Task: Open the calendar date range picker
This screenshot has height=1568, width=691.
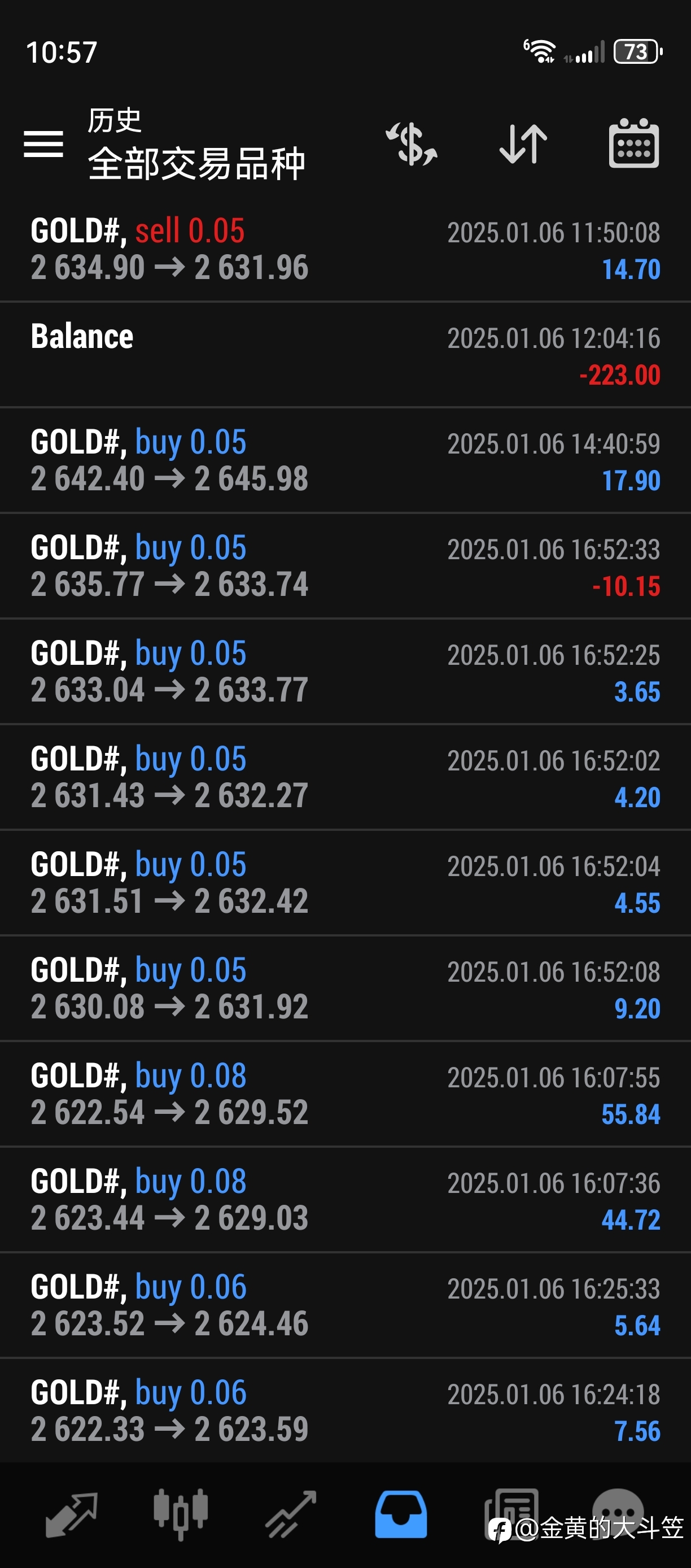Action: 634,143
